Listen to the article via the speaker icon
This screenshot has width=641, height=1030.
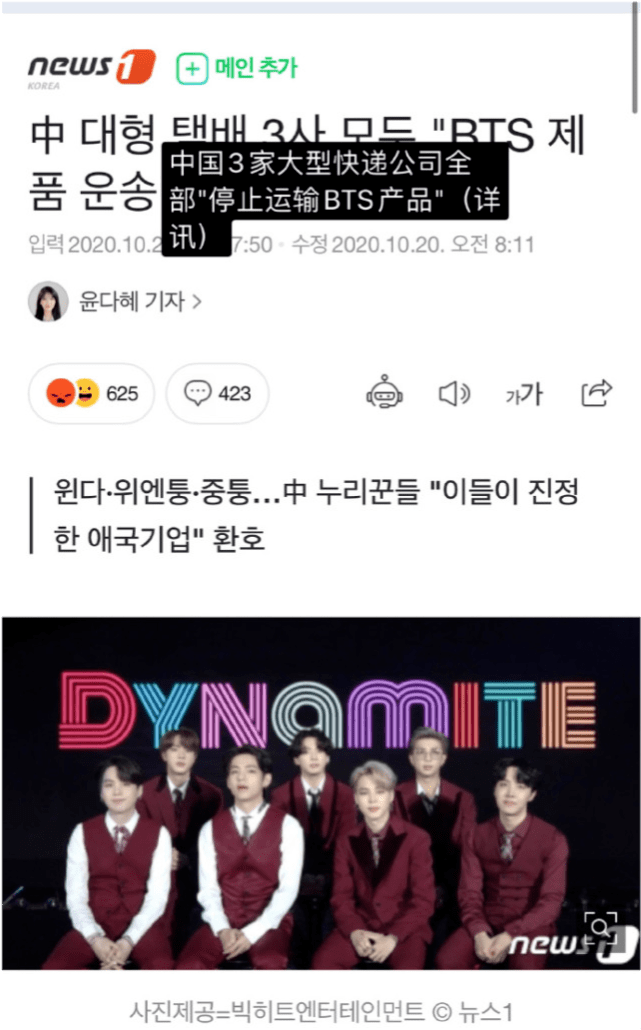[454, 393]
